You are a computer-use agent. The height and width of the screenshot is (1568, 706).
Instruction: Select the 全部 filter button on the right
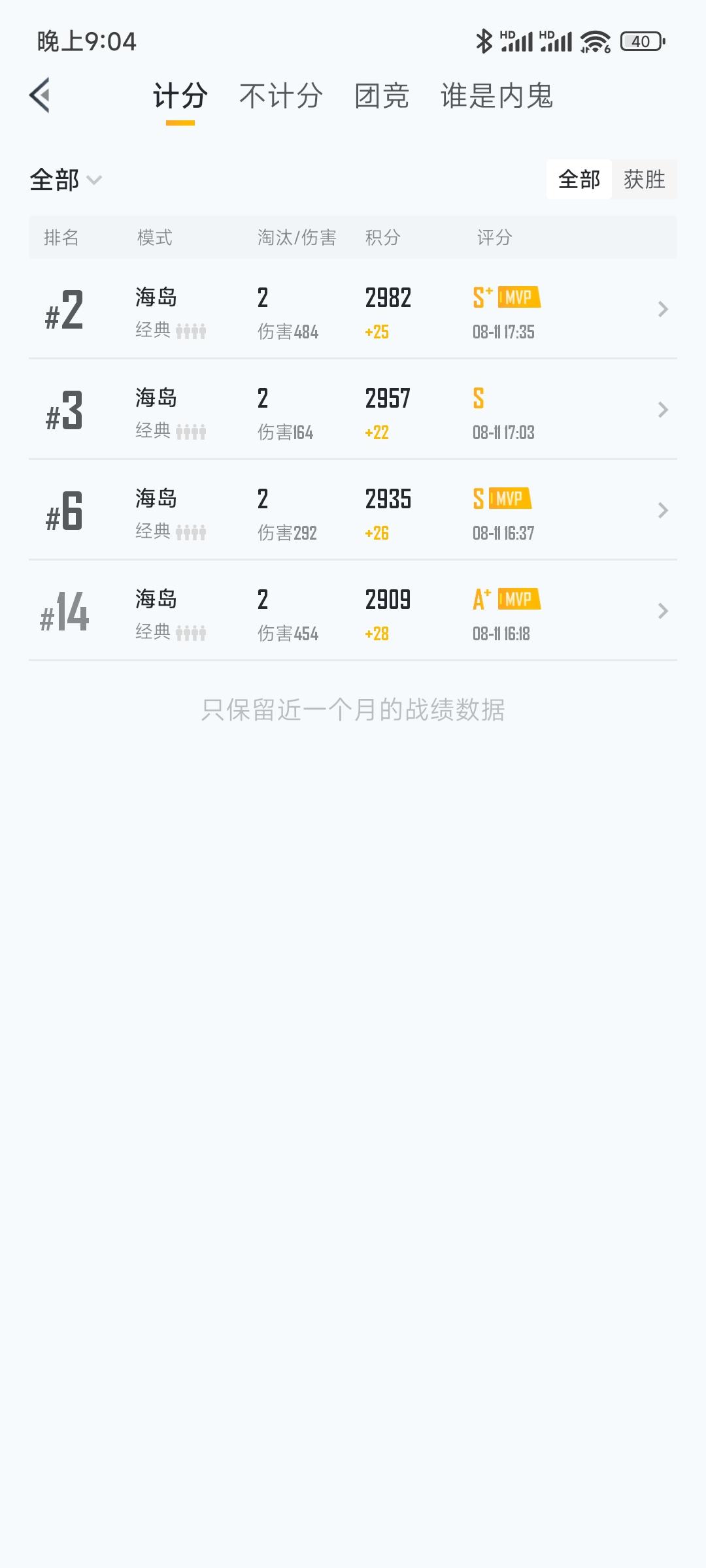pyautogui.click(x=579, y=179)
